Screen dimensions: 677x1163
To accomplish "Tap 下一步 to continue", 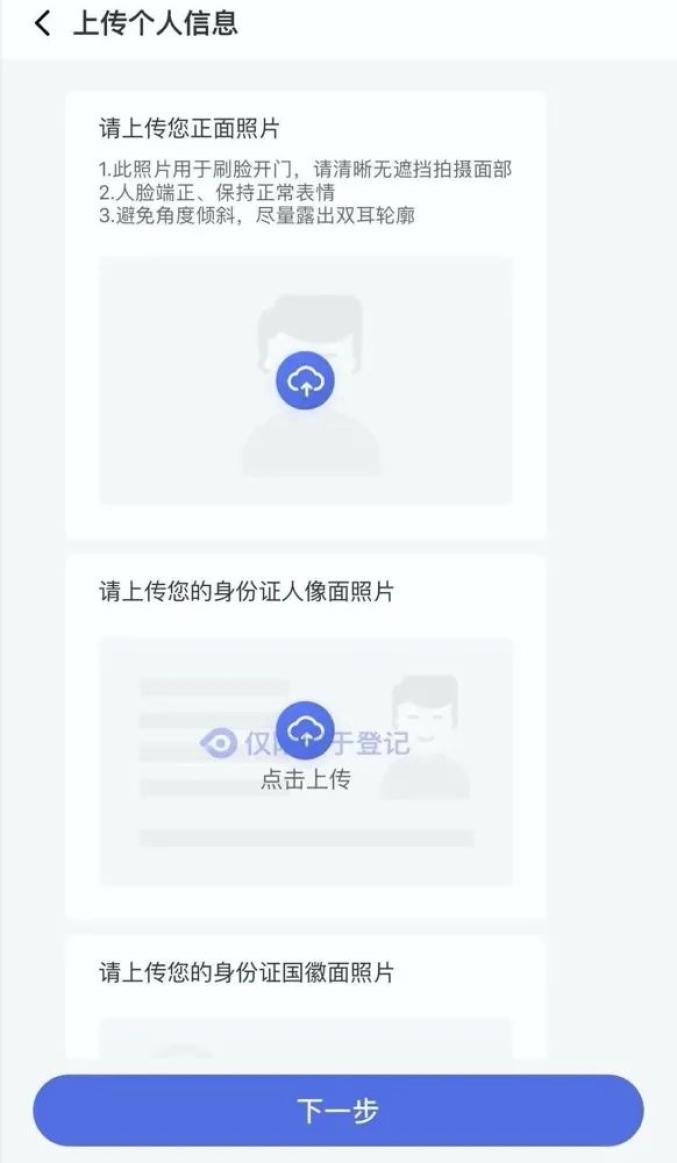I will pyautogui.click(x=338, y=1110).
